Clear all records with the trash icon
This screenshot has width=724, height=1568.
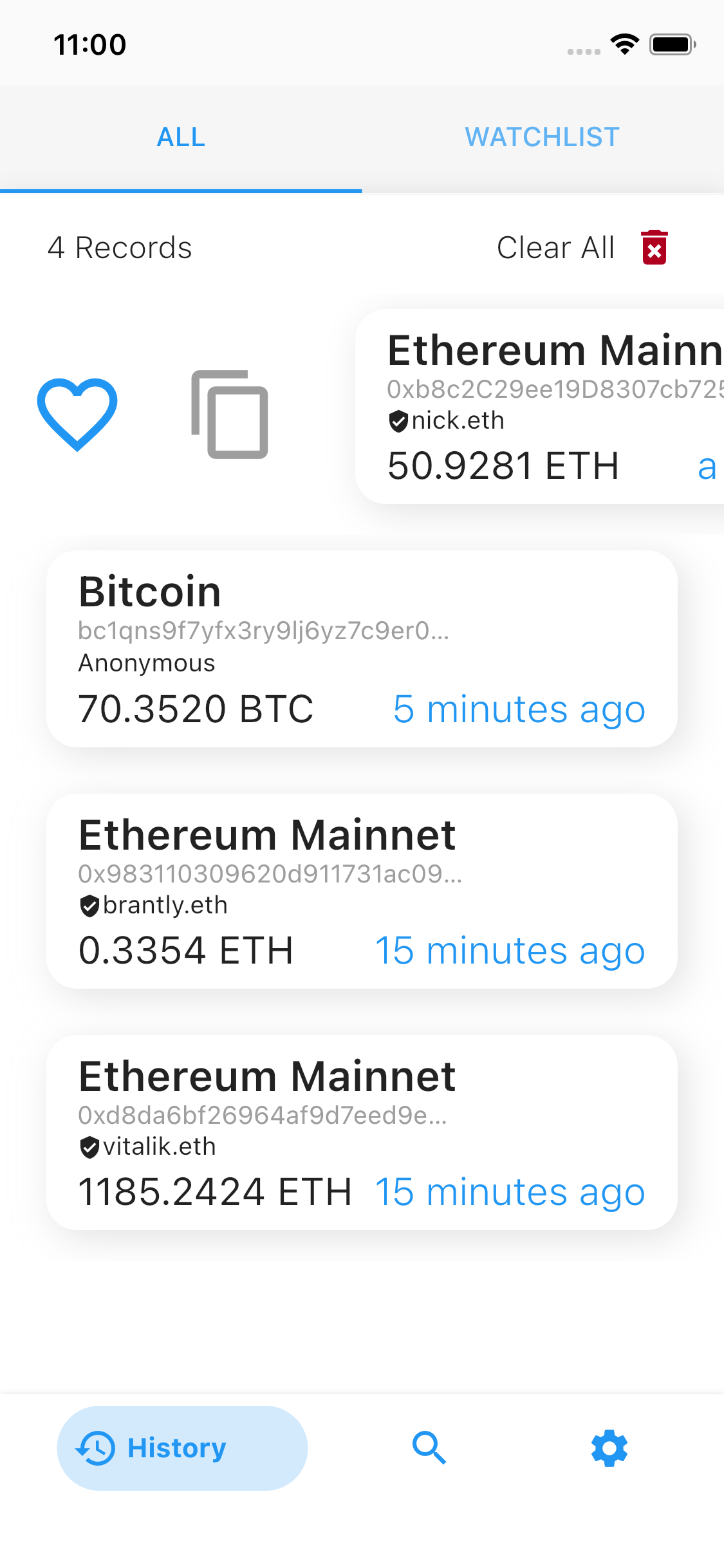[x=654, y=248]
